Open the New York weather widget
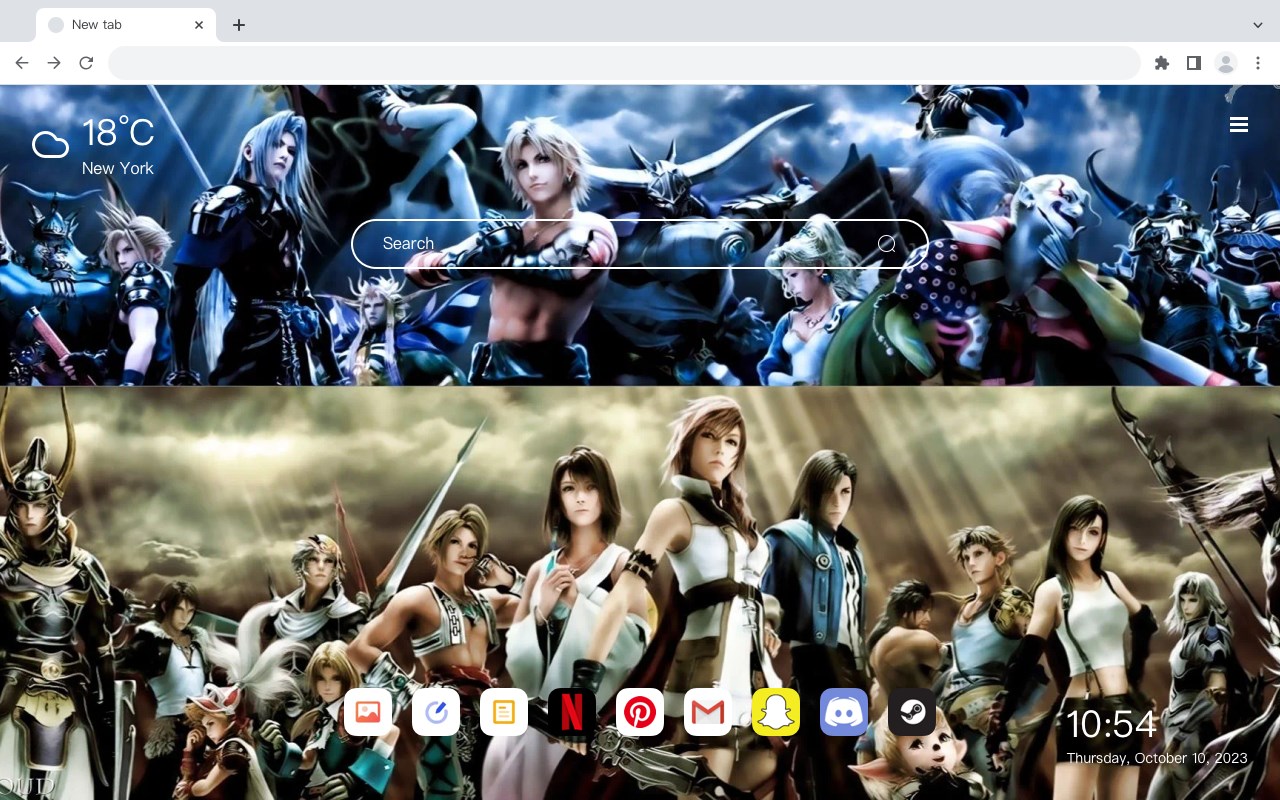Screen dimensions: 1280x800 coord(95,146)
